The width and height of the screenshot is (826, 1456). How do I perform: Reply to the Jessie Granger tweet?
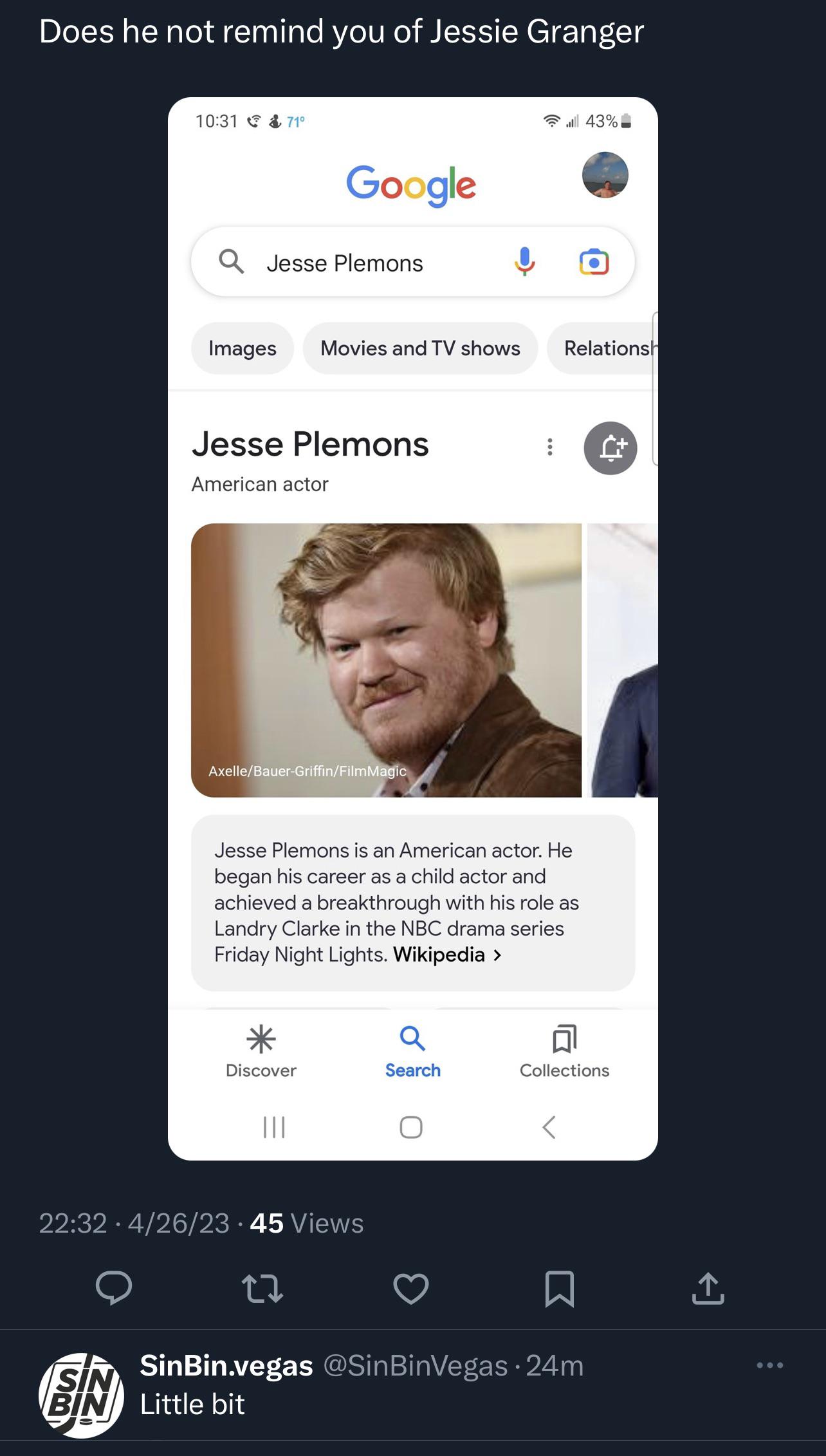(x=114, y=1288)
